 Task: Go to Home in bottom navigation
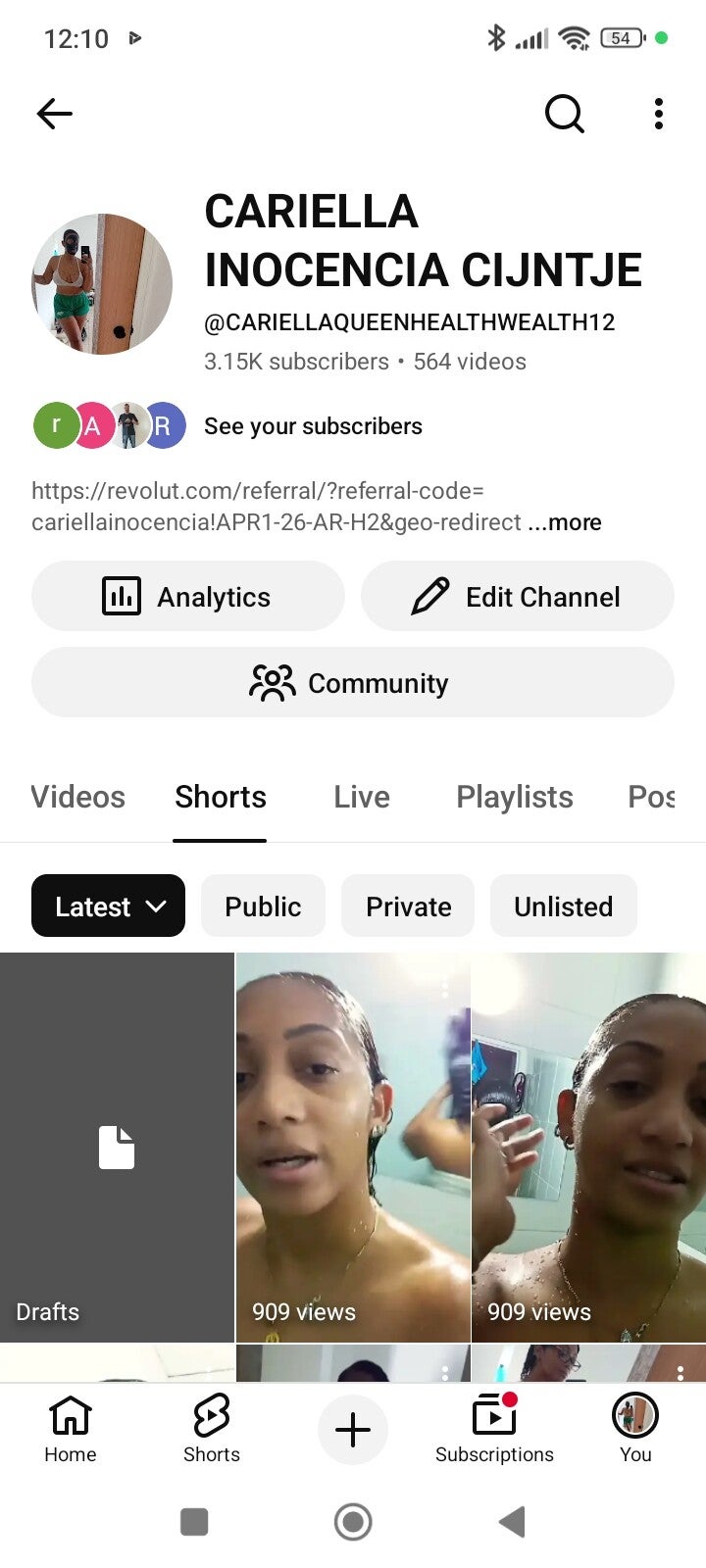click(71, 1429)
